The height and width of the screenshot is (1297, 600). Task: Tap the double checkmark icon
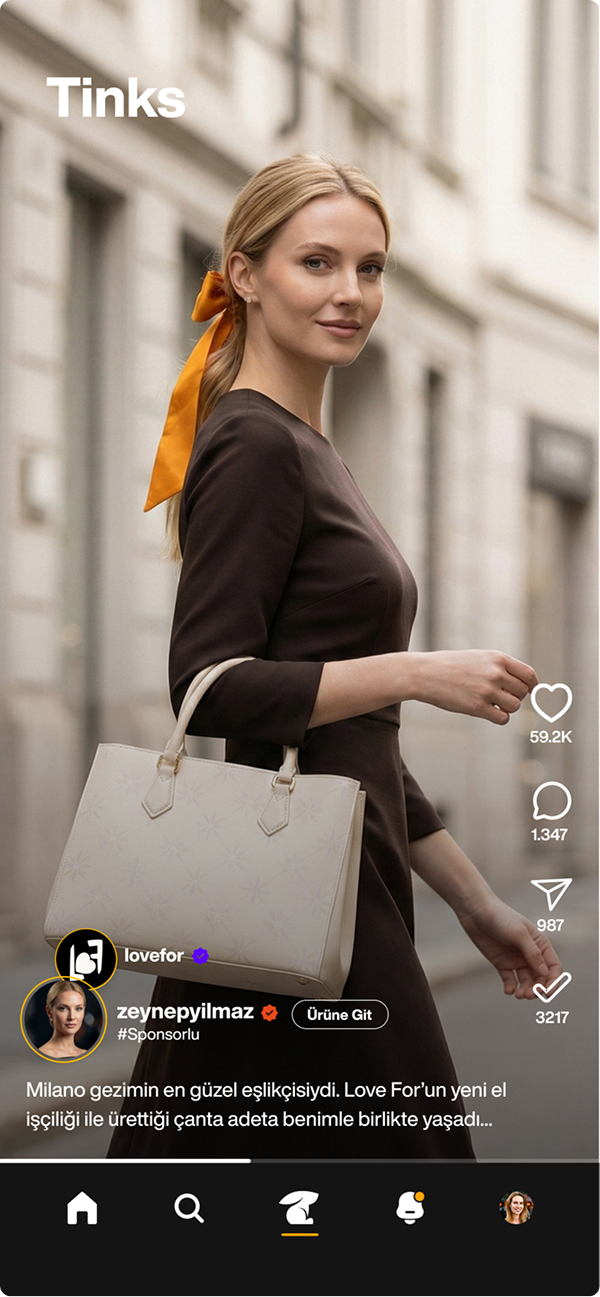[551, 987]
